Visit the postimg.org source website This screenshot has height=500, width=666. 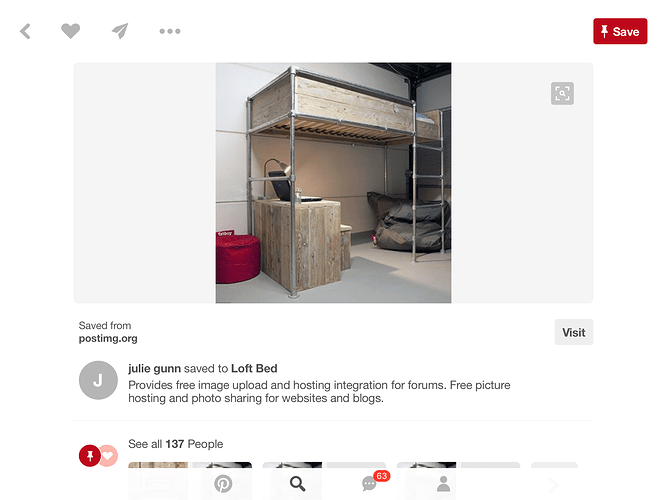573,332
